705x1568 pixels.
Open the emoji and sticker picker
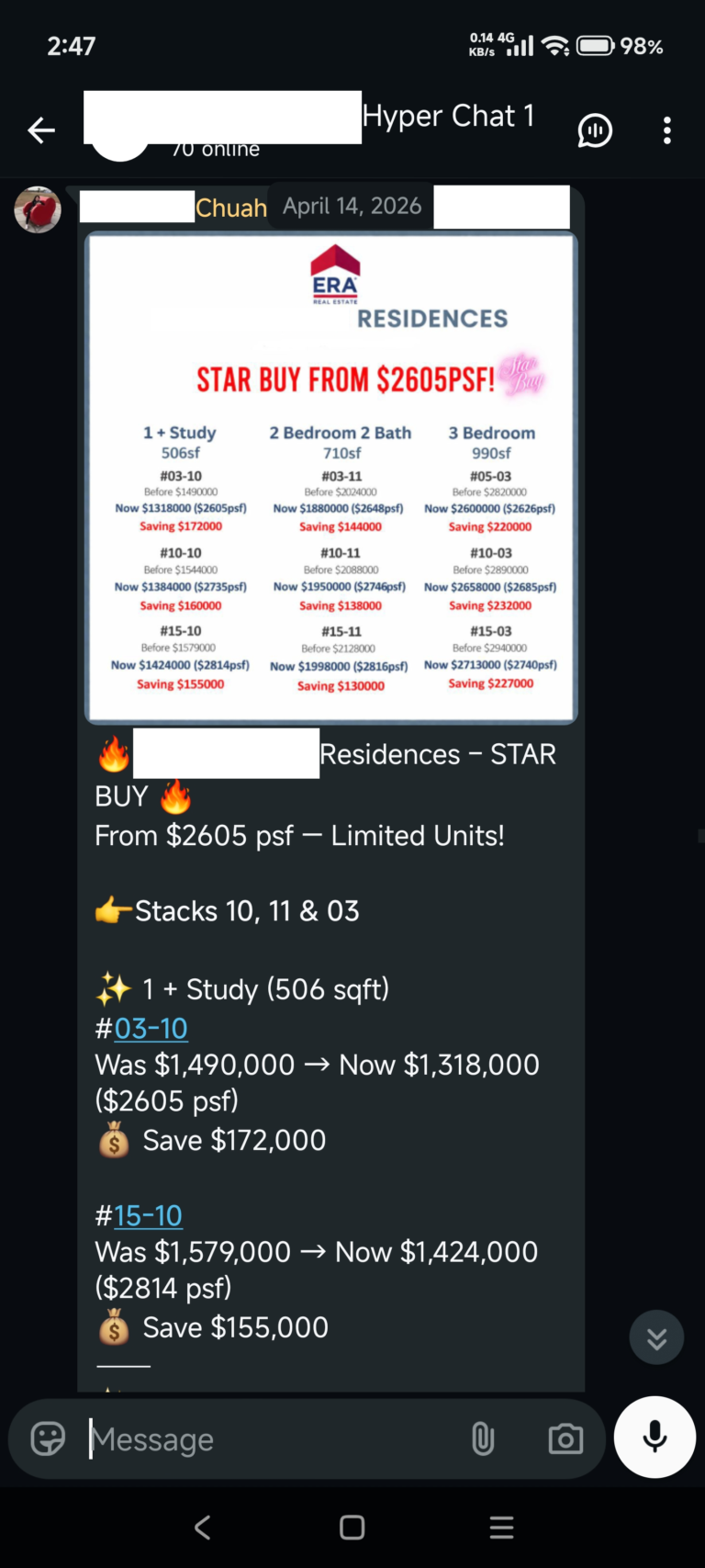(x=49, y=1438)
